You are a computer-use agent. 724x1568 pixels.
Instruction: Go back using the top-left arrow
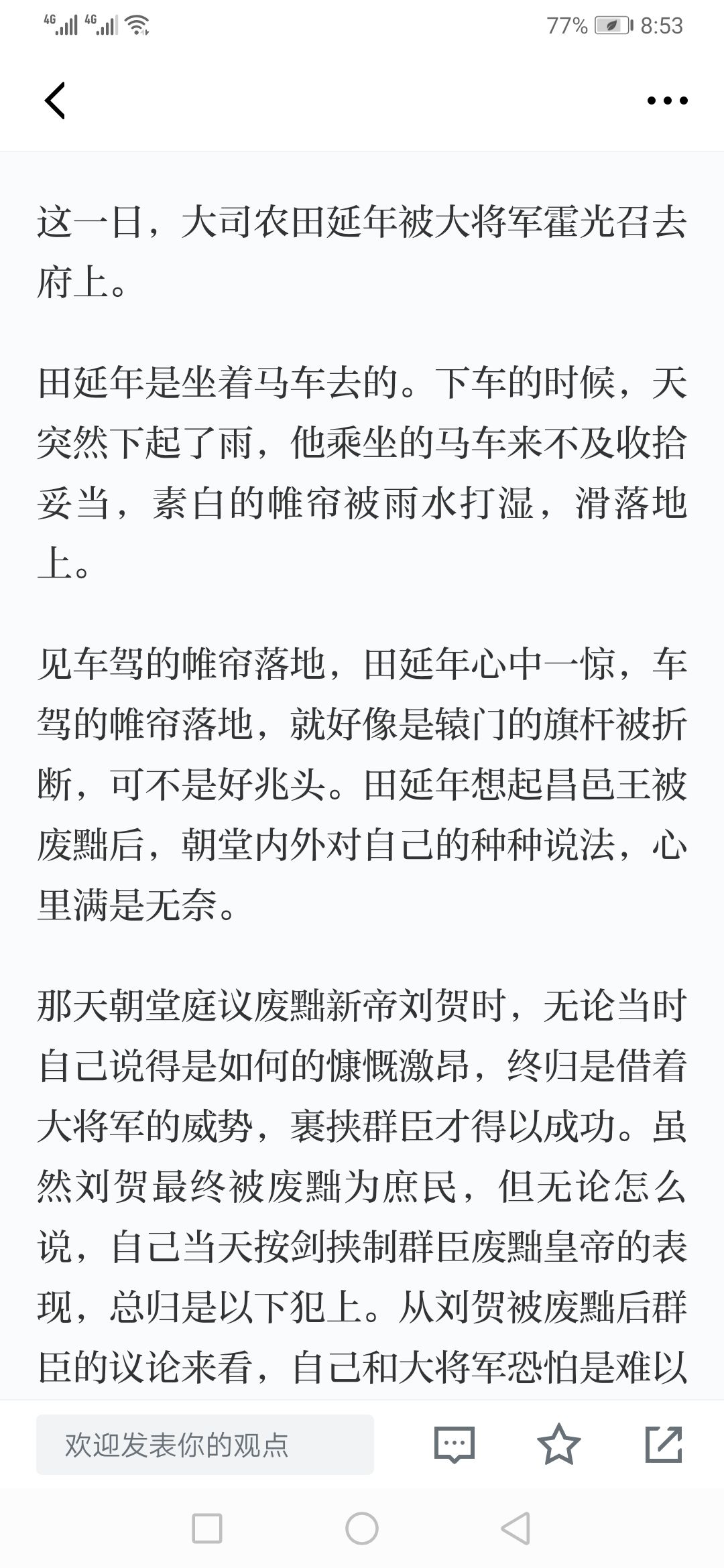[55, 101]
